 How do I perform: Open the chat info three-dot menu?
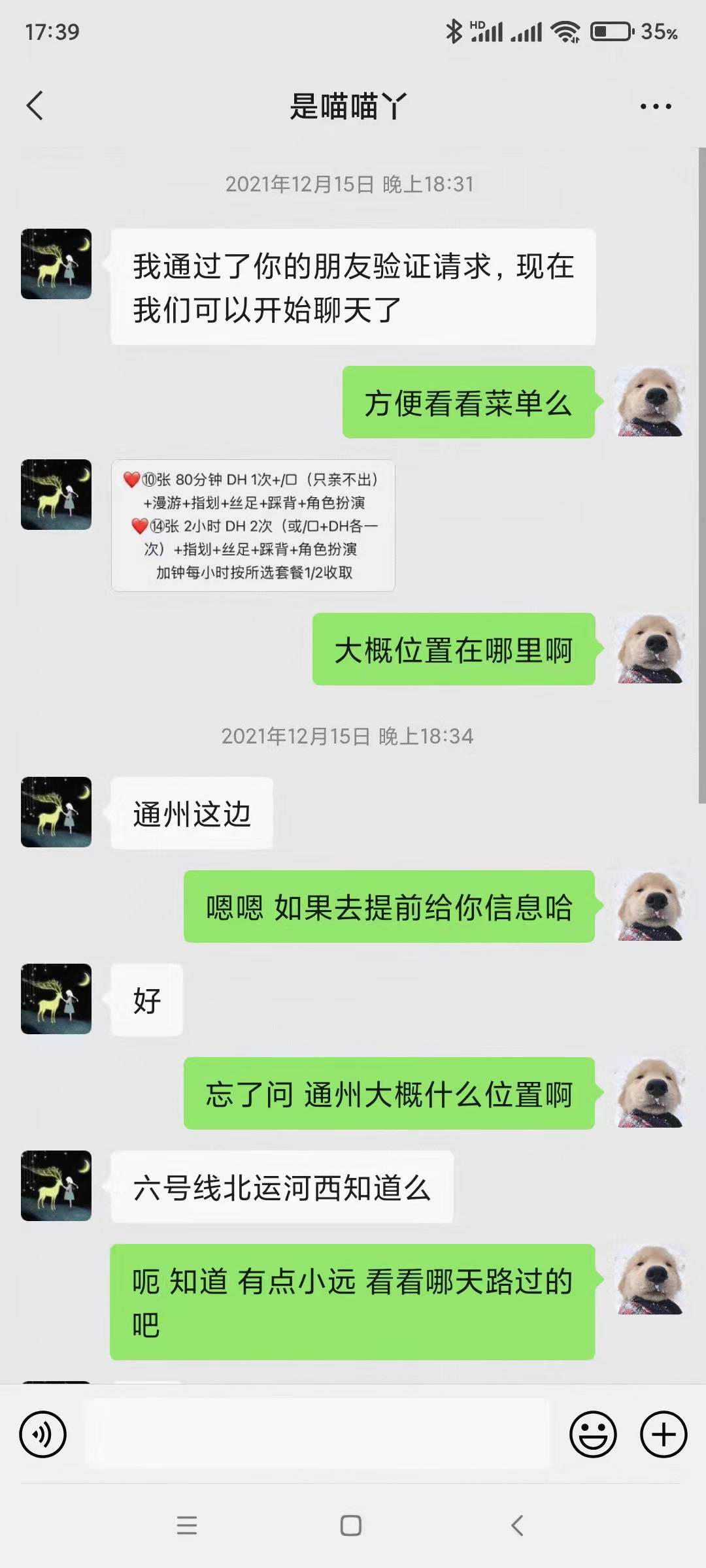655,106
